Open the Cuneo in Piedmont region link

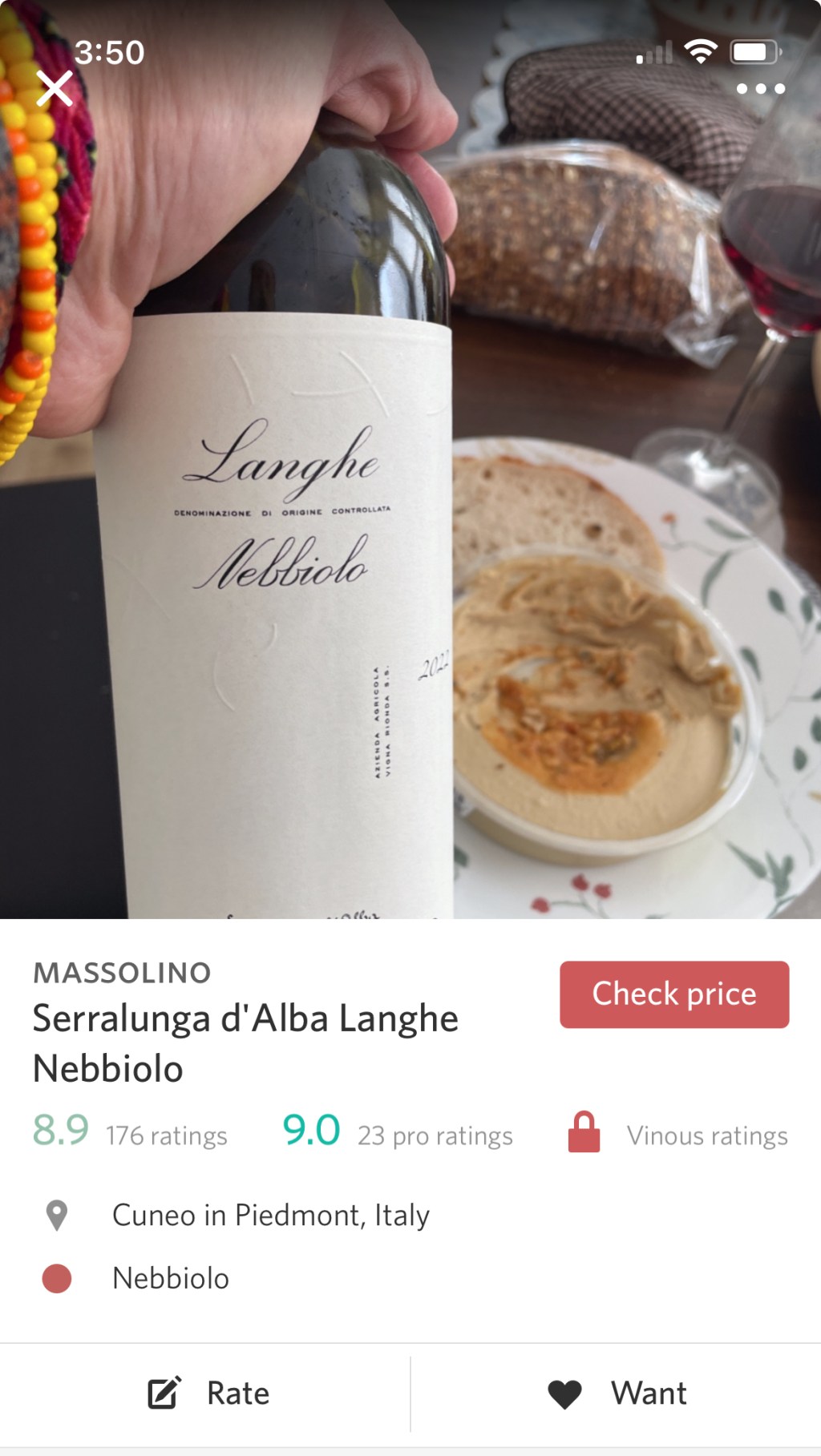tap(272, 1214)
